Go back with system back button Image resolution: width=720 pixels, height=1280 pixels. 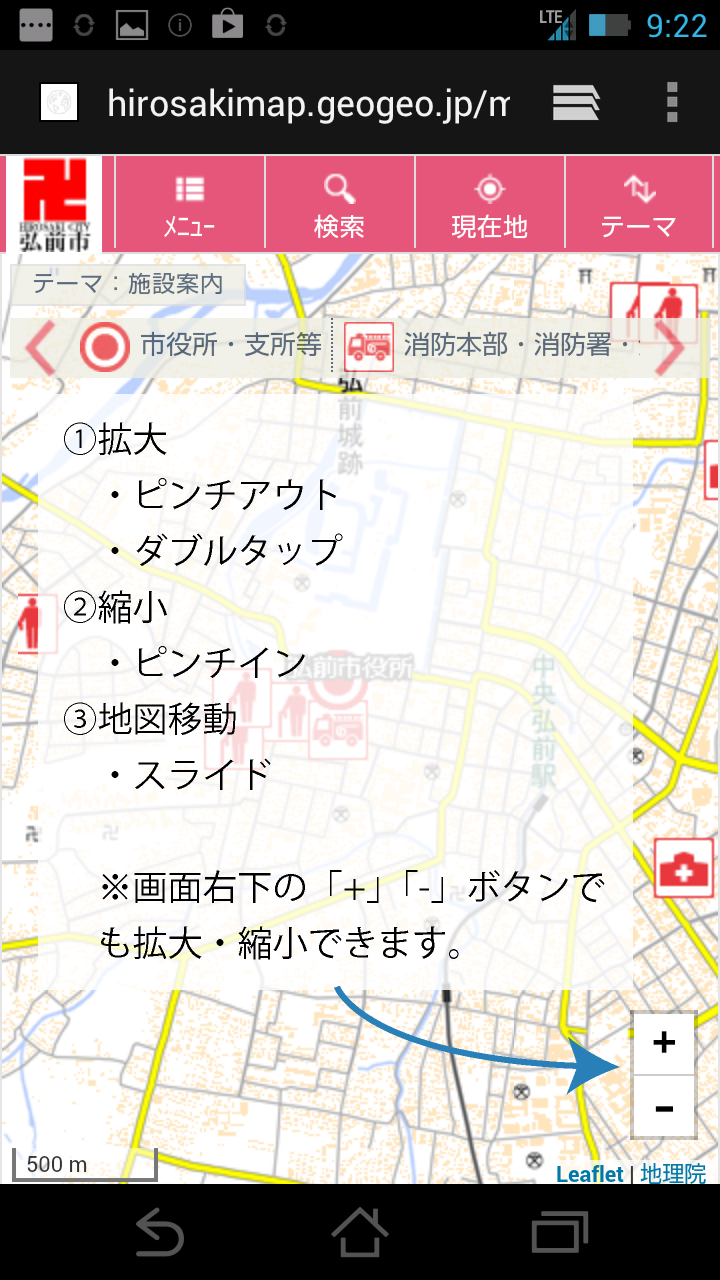160,1232
